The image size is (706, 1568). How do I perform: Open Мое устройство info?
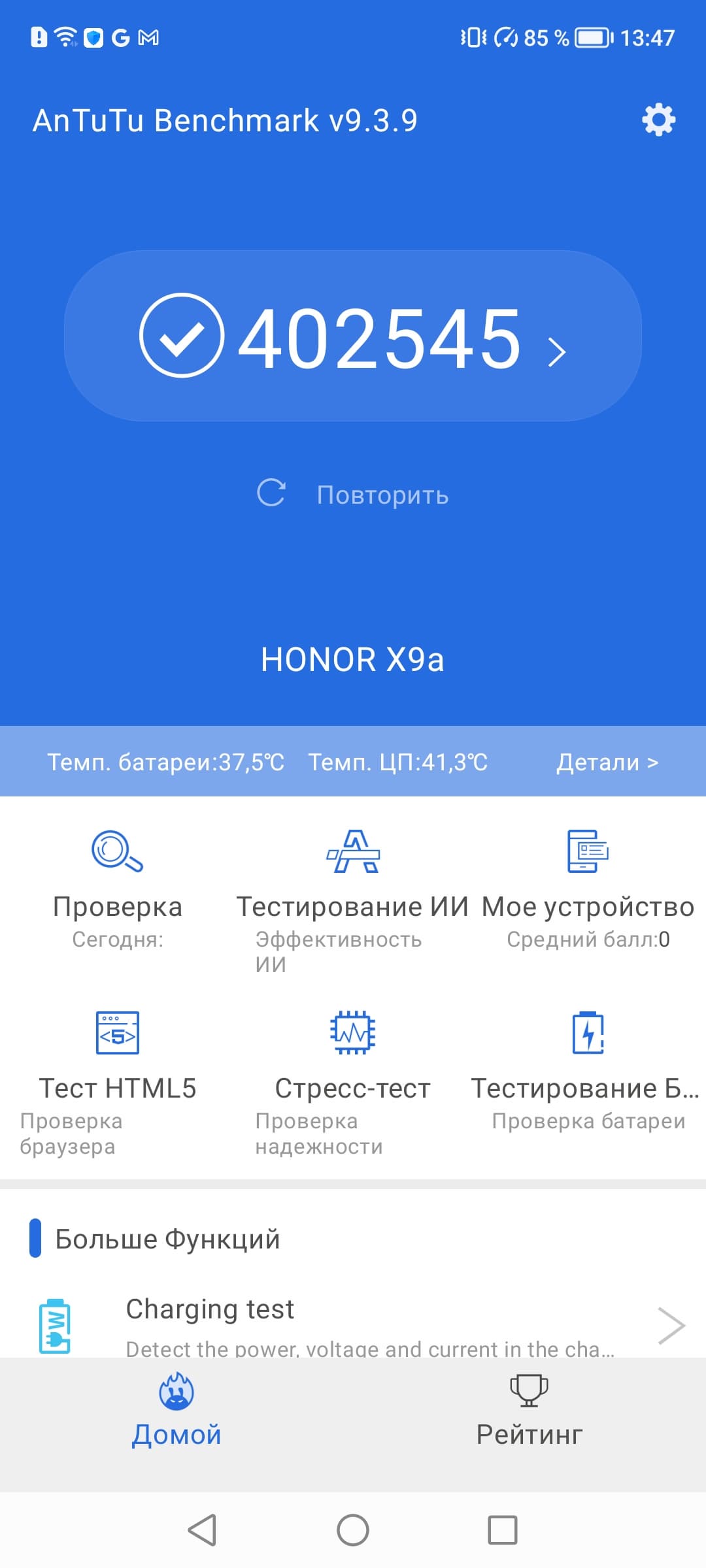(x=588, y=889)
